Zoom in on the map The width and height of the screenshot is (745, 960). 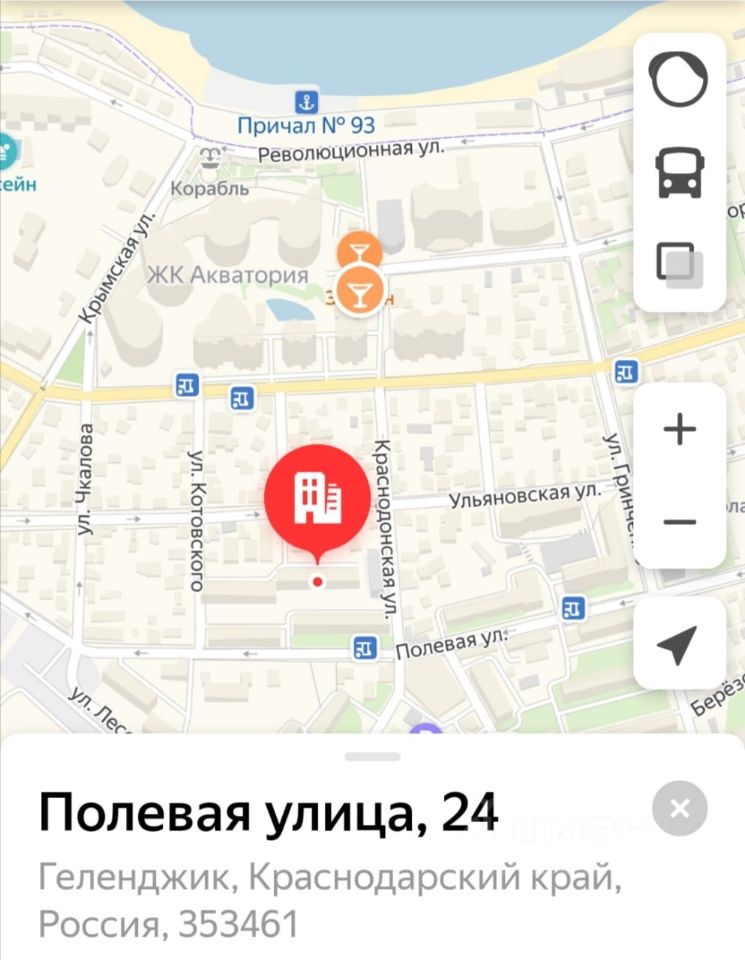pyautogui.click(x=679, y=430)
